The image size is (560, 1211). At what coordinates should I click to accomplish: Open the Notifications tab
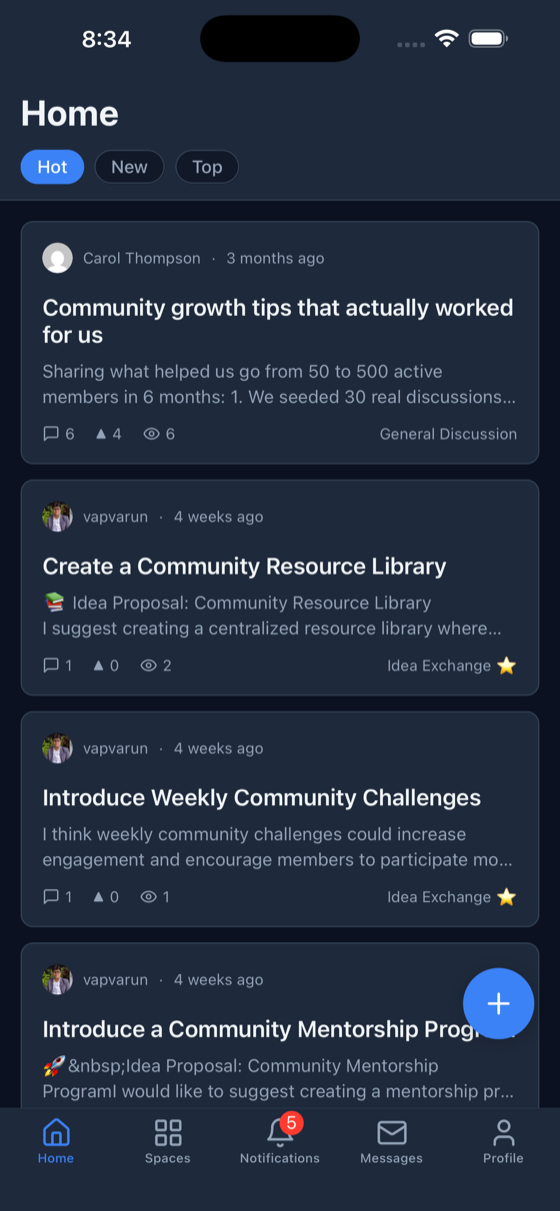point(280,1141)
